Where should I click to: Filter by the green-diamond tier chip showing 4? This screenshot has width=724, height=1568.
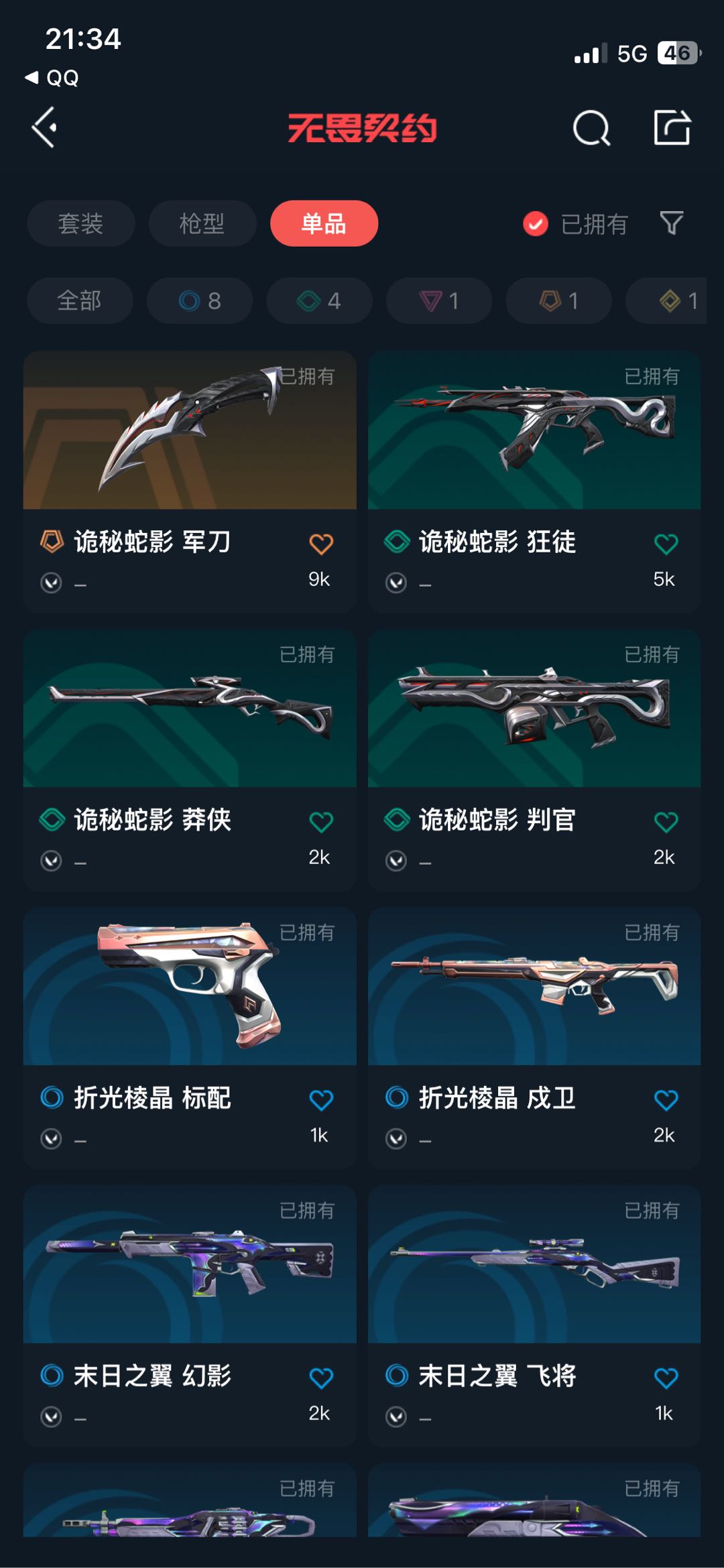319,300
